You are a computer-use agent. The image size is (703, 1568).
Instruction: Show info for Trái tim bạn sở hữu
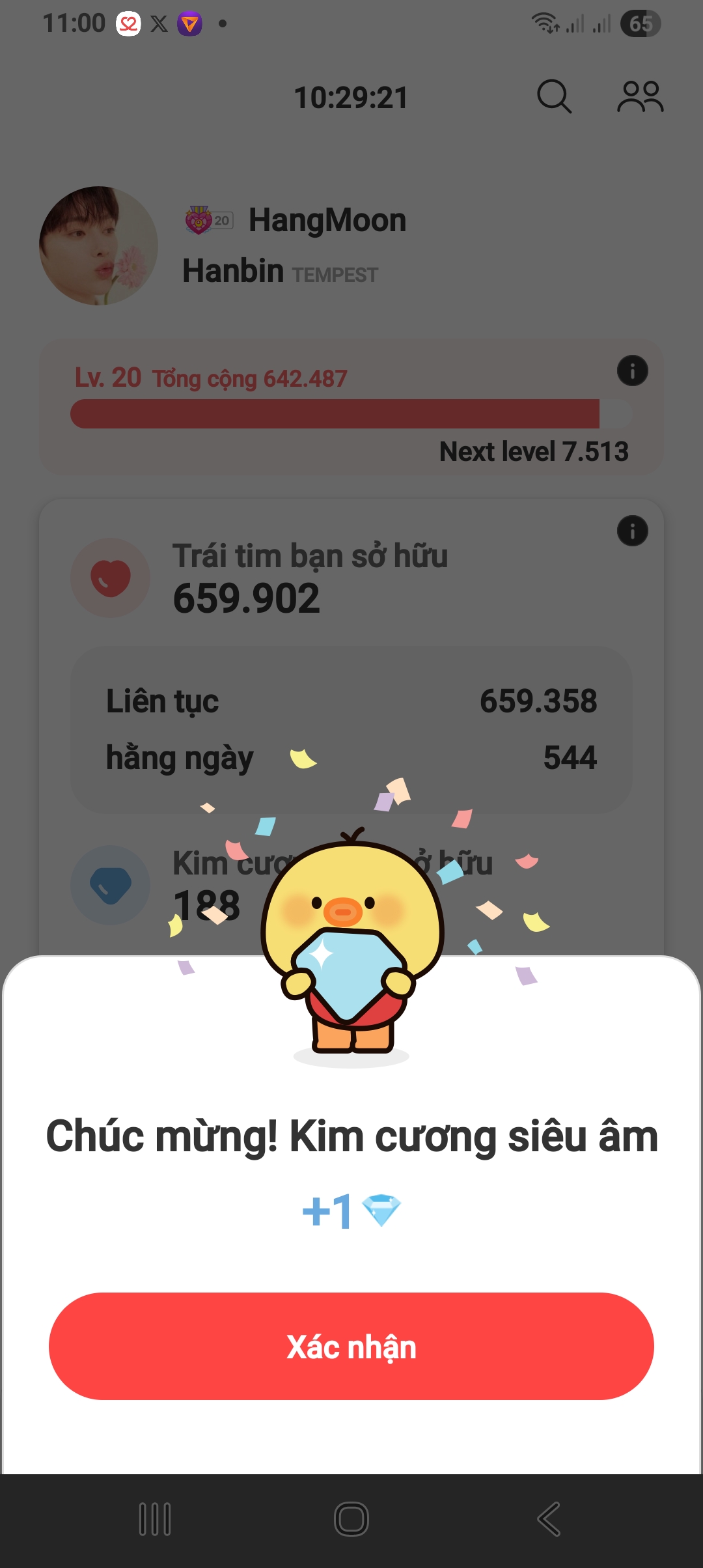point(632,531)
